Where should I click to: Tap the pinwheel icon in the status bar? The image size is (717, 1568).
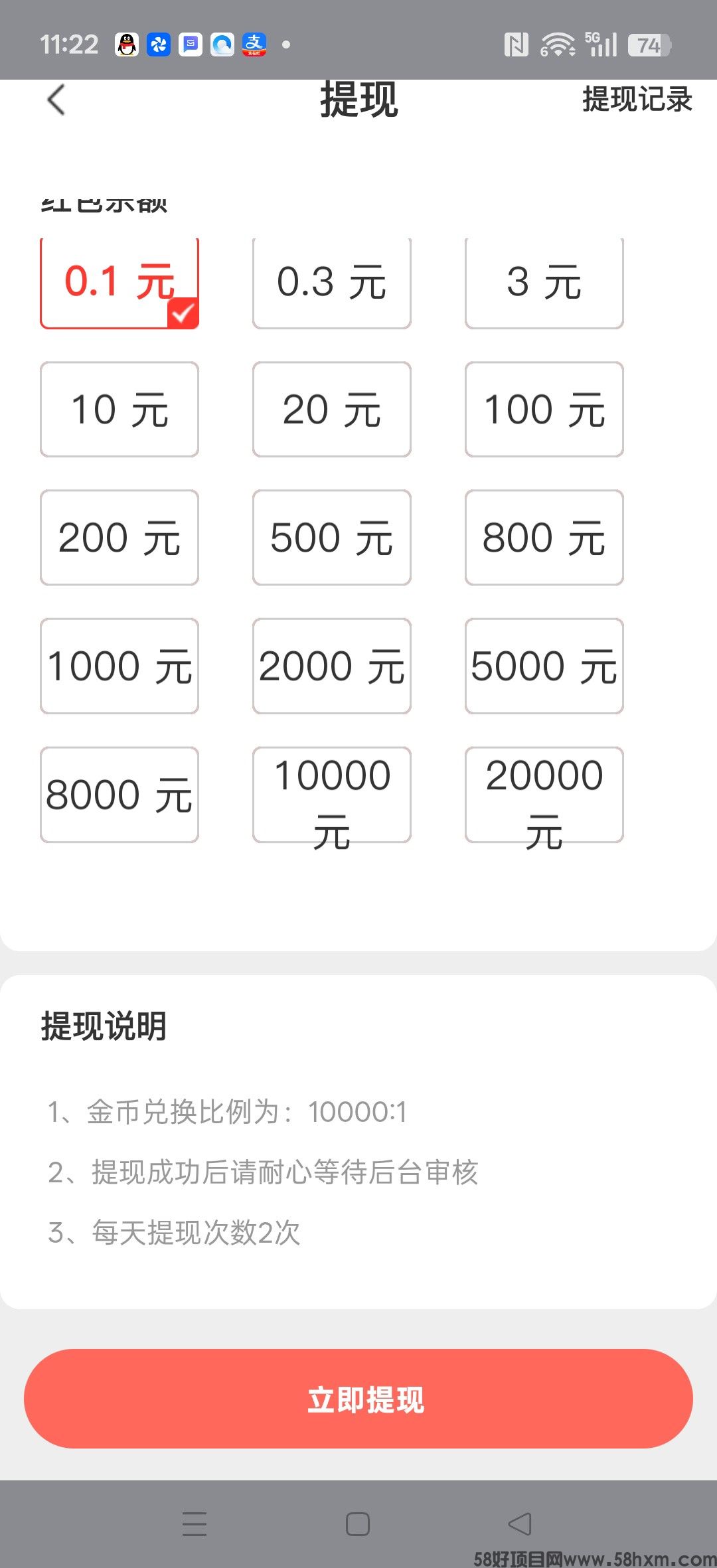[158, 44]
